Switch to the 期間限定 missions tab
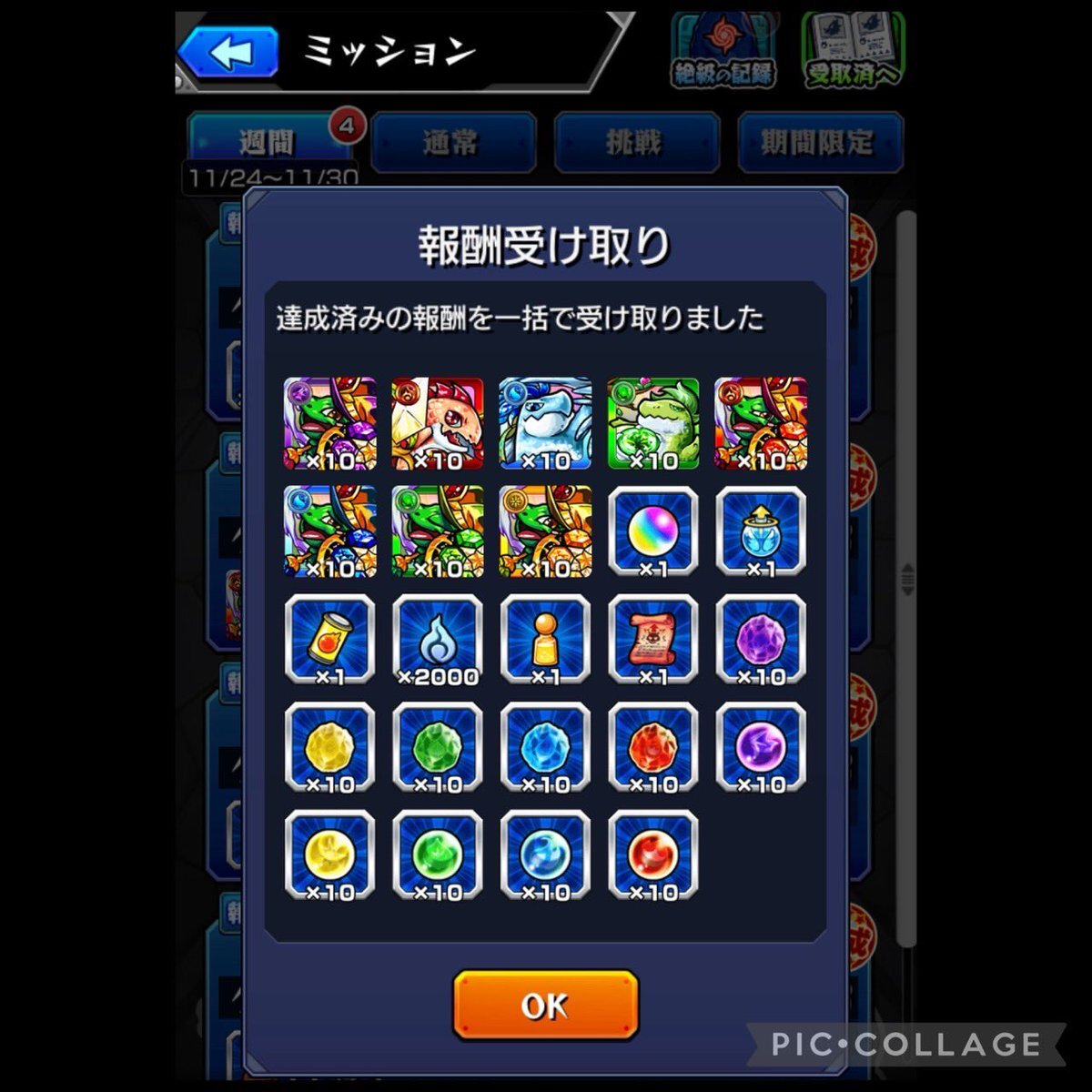1092x1092 pixels. pos(819,142)
